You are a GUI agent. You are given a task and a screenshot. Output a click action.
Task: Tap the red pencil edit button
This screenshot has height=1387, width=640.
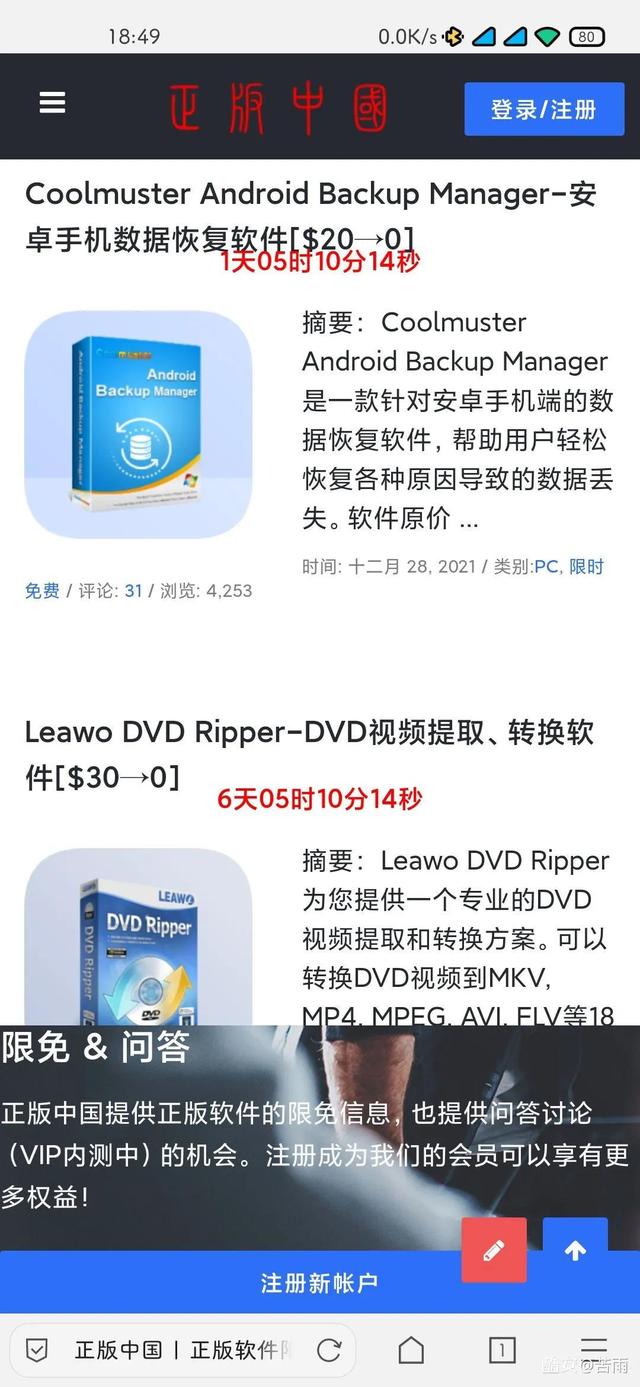point(494,1250)
